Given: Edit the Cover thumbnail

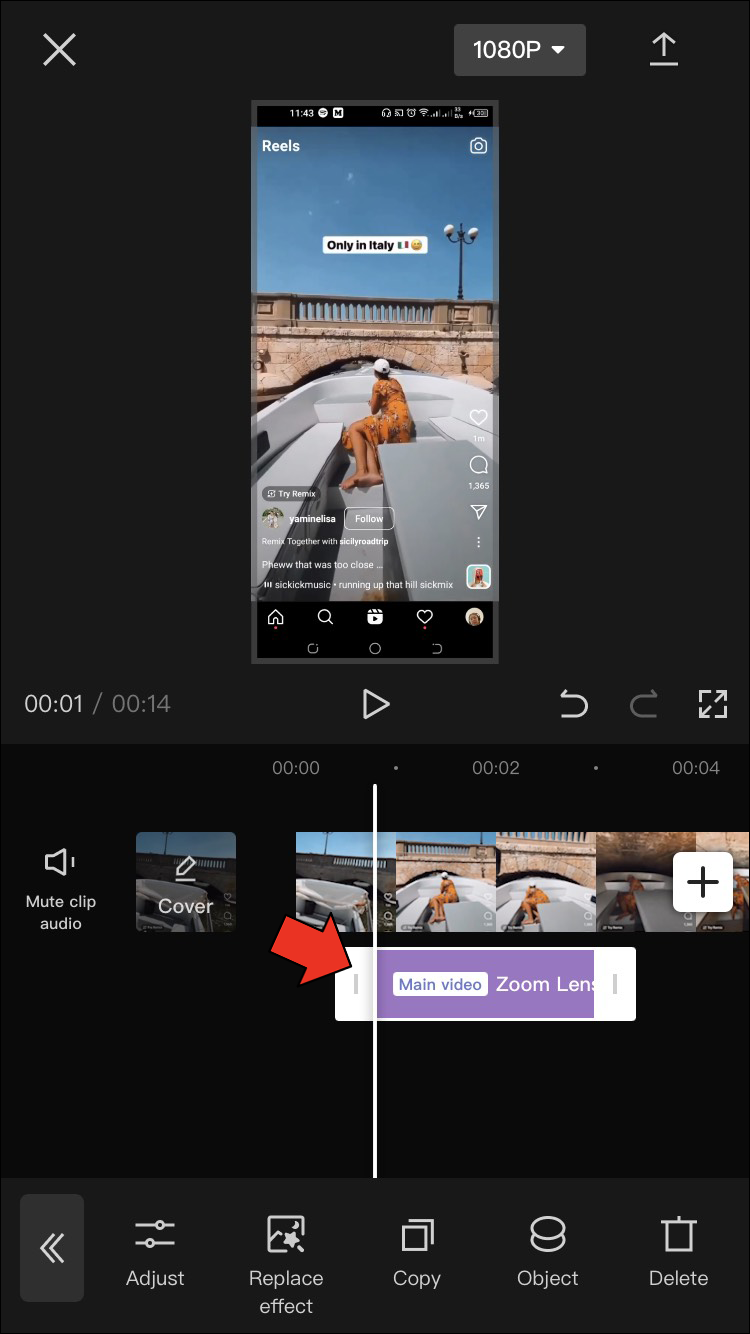Looking at the screenshot, I should [186, 881].
